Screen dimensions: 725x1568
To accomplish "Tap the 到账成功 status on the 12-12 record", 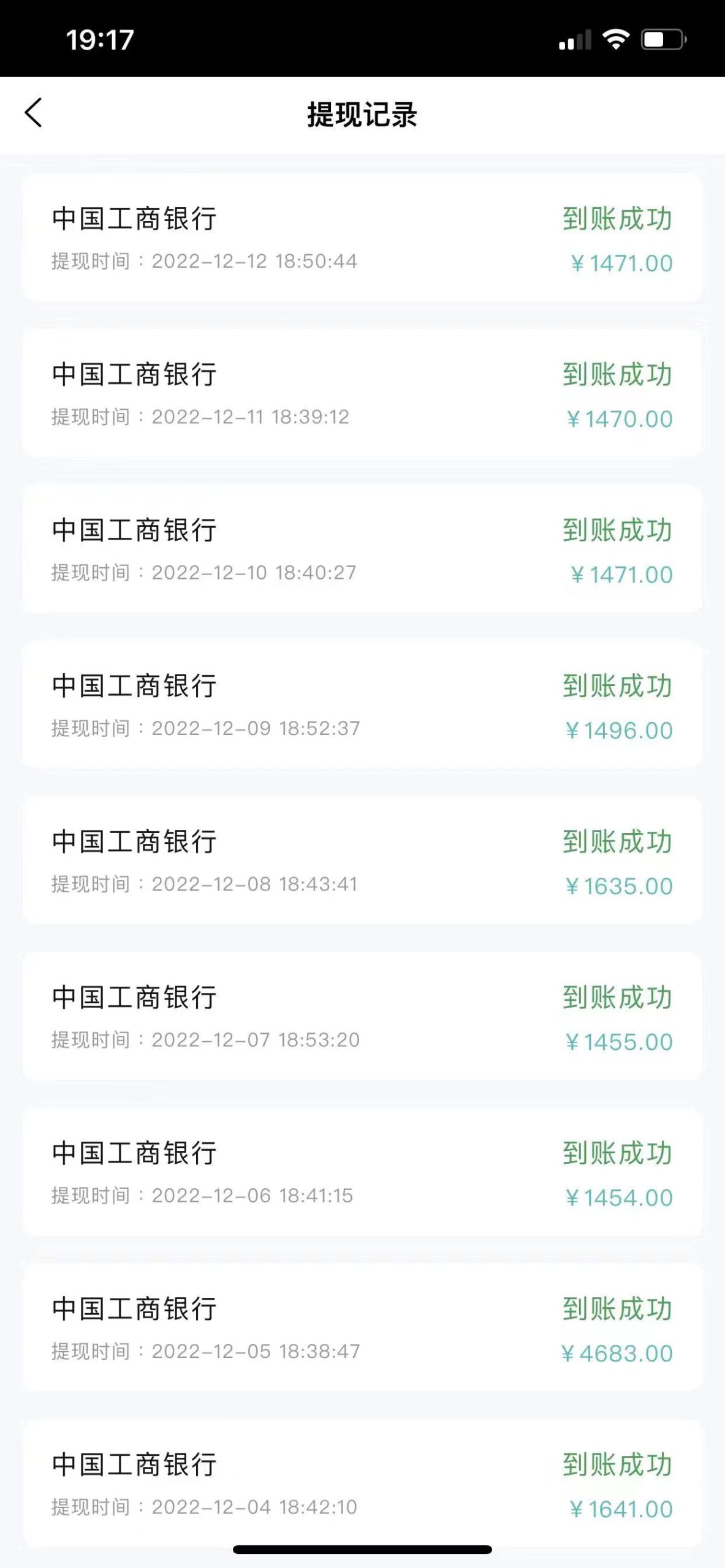I will [618, 219].
